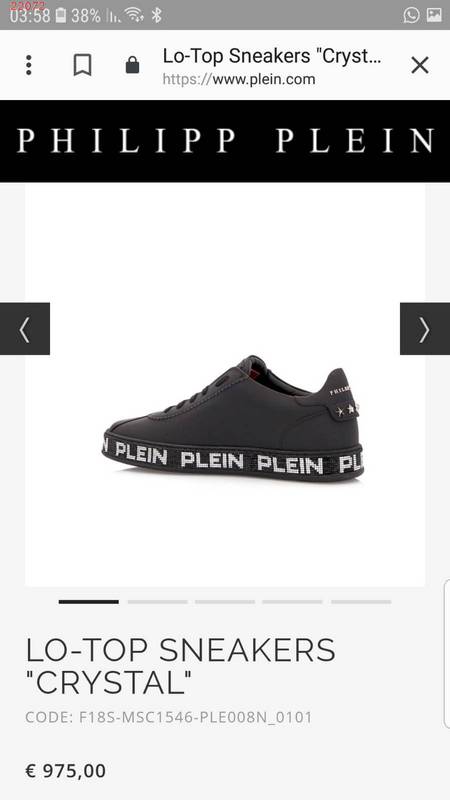This screenshot has height=800, width=450.
Task: Jump to the second image indicator
Action: [157, 602]
